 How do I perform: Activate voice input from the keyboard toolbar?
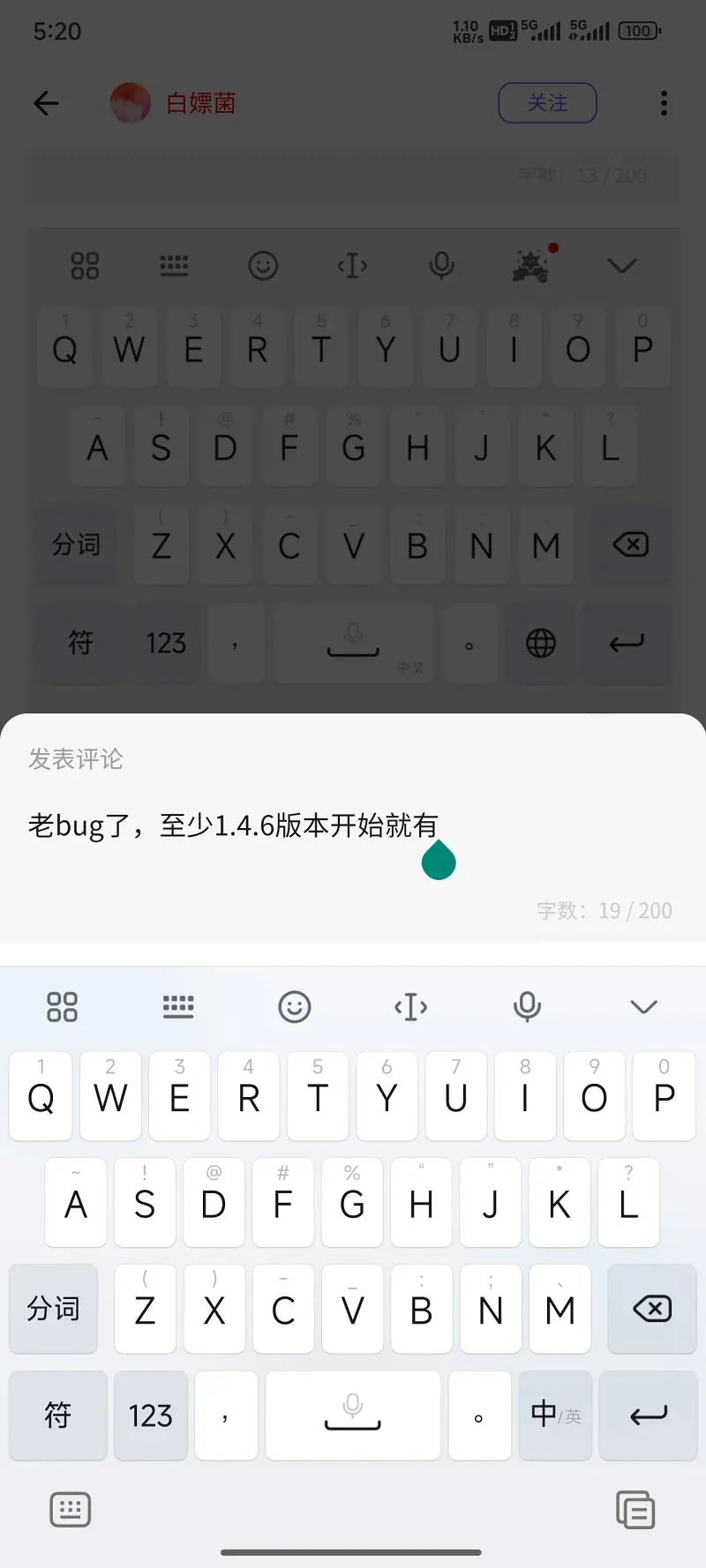pos(527,1006)
